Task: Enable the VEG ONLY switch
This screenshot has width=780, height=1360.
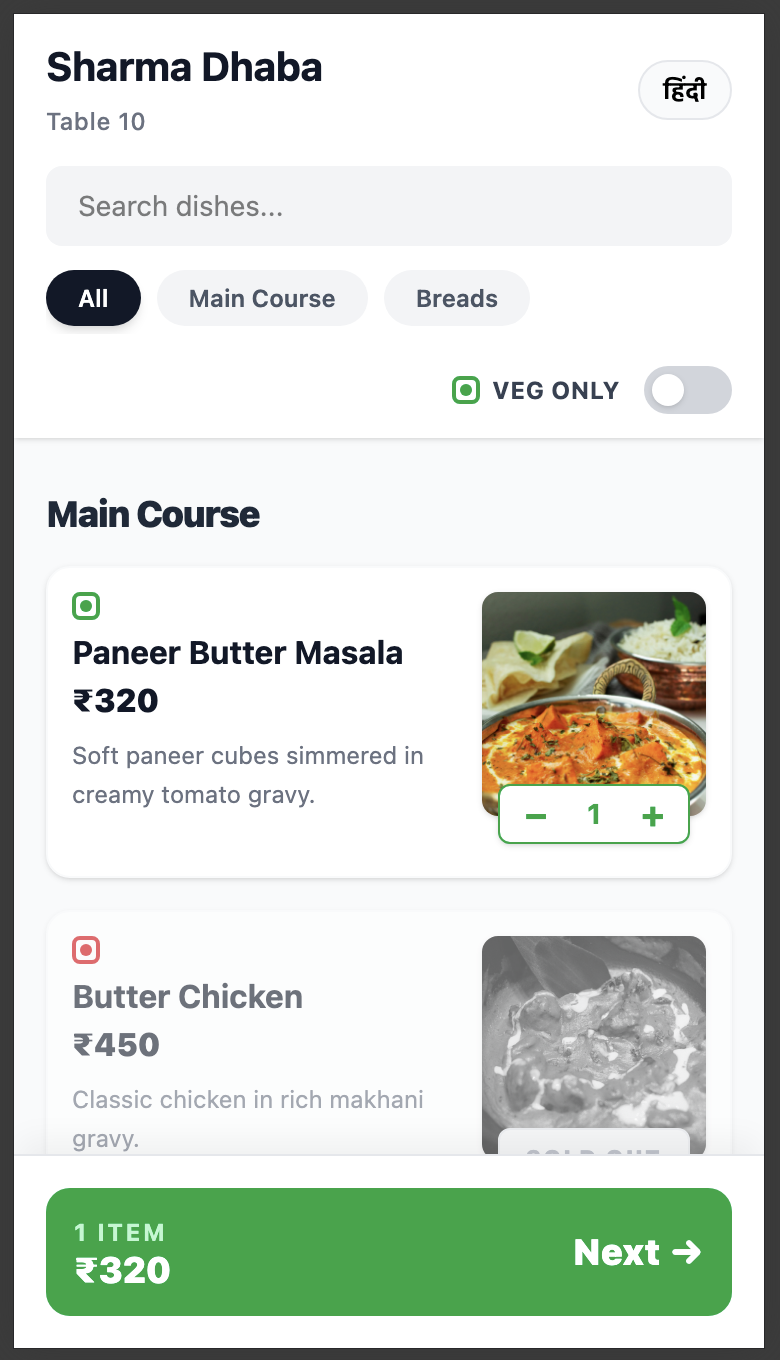Action: [688, 390]
